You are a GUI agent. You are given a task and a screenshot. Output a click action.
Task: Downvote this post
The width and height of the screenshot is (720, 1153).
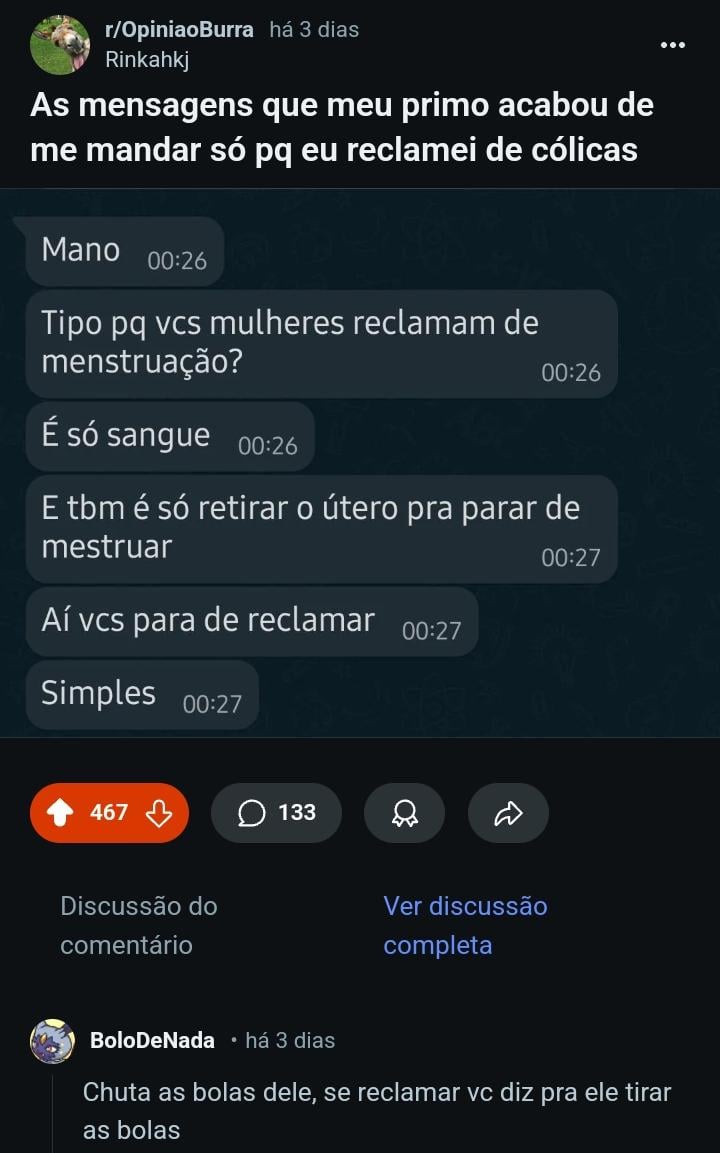click(159, 813)
